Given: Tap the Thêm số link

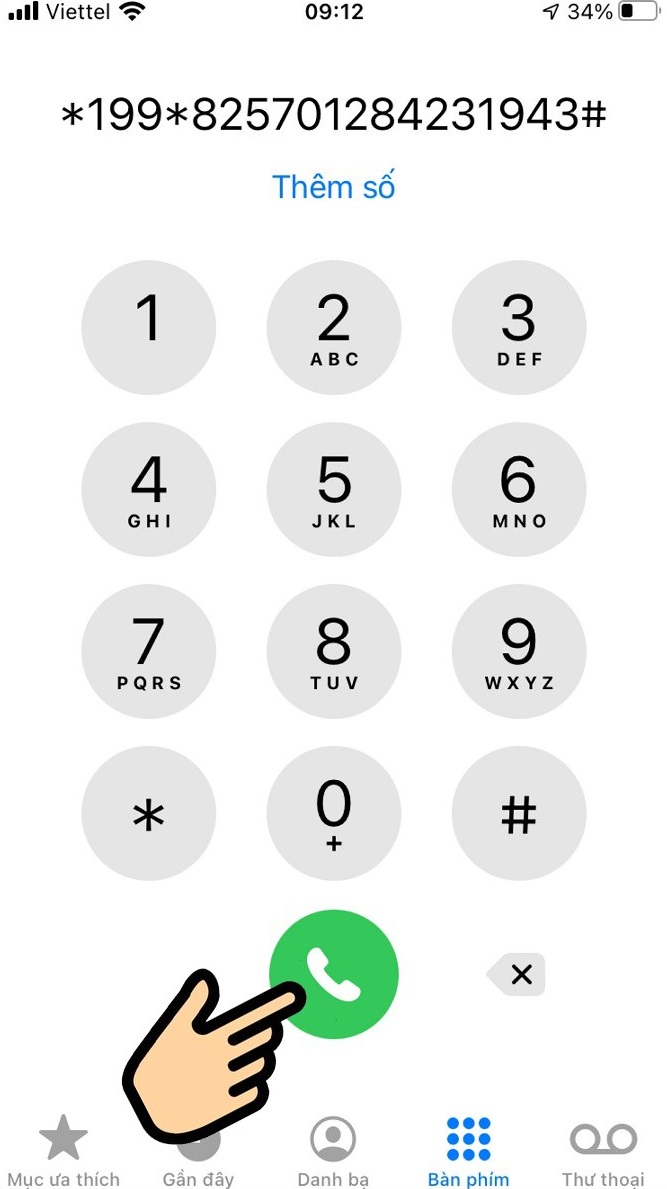Looking at the screenshot, I should point(334,187).
